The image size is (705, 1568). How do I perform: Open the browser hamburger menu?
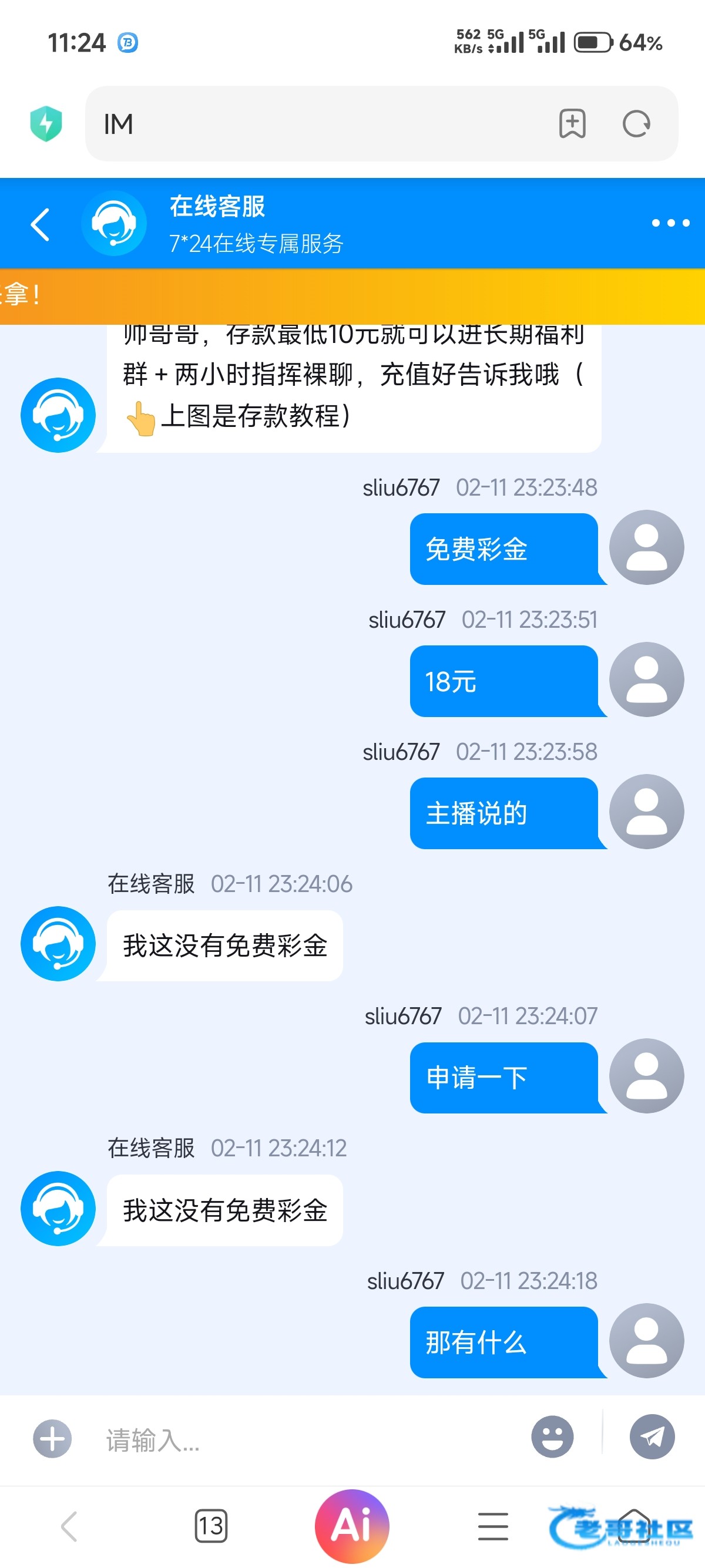click(x=492, y=1526)
